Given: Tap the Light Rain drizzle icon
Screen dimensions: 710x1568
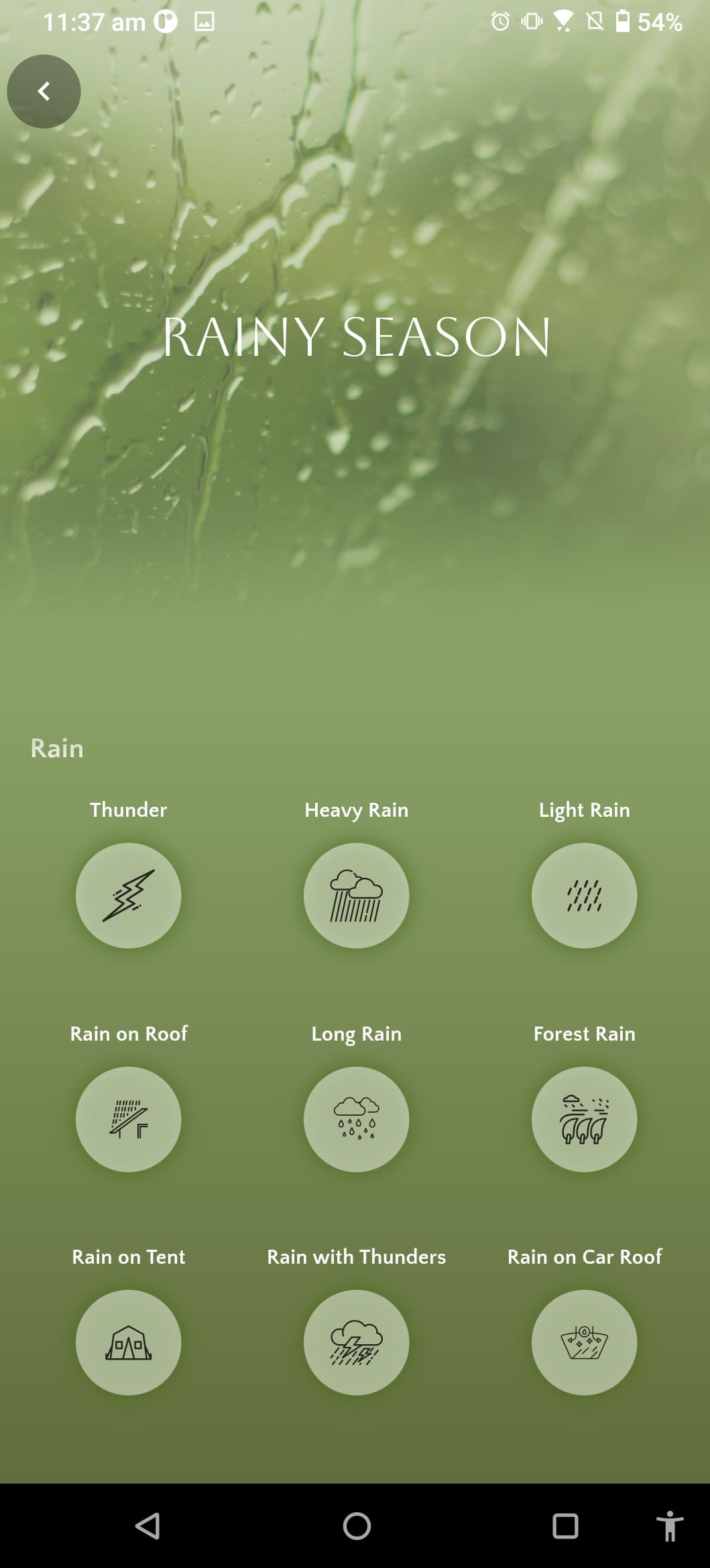Looking at the screenshot, I should tap(584, 896).
